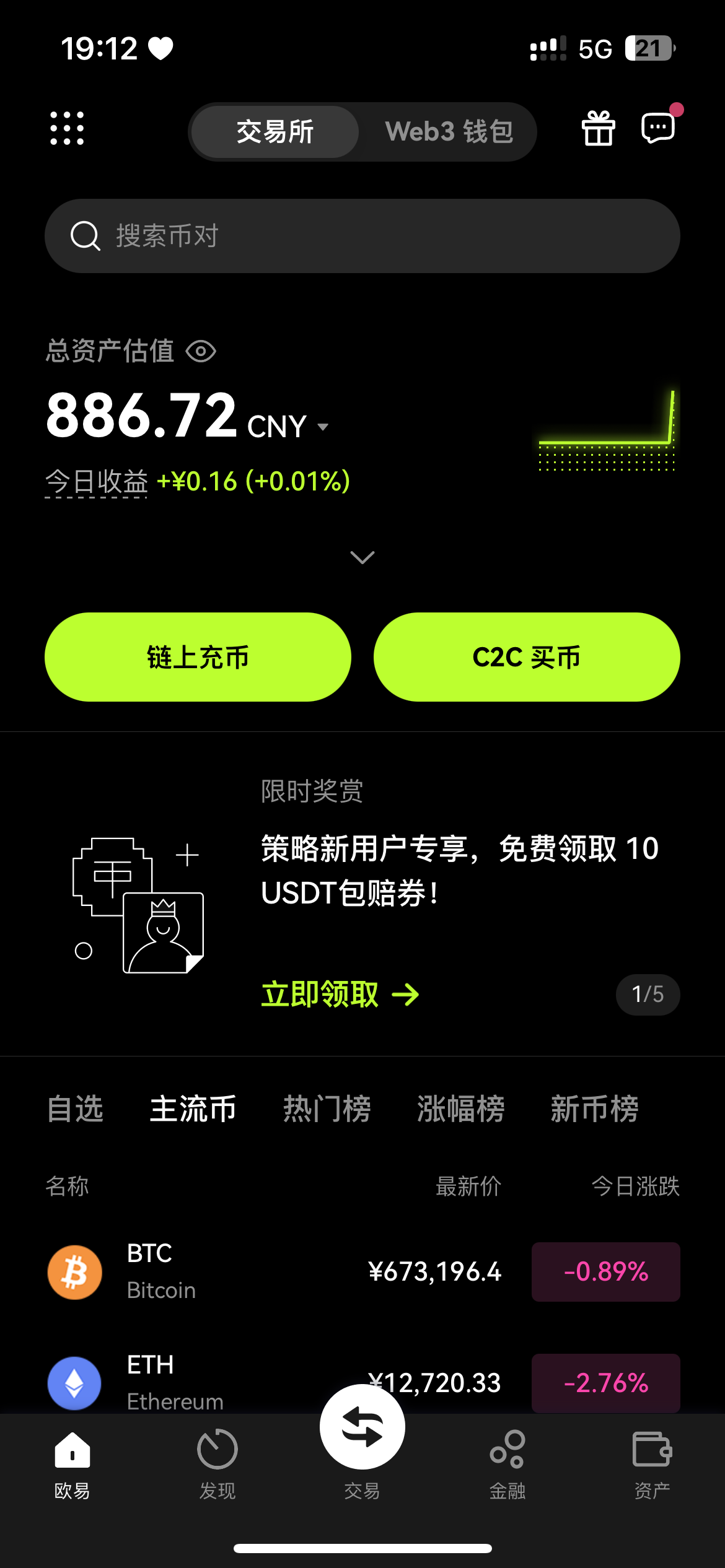
Task: Tap 链上充币 deposit button
Action: point(198,657)
